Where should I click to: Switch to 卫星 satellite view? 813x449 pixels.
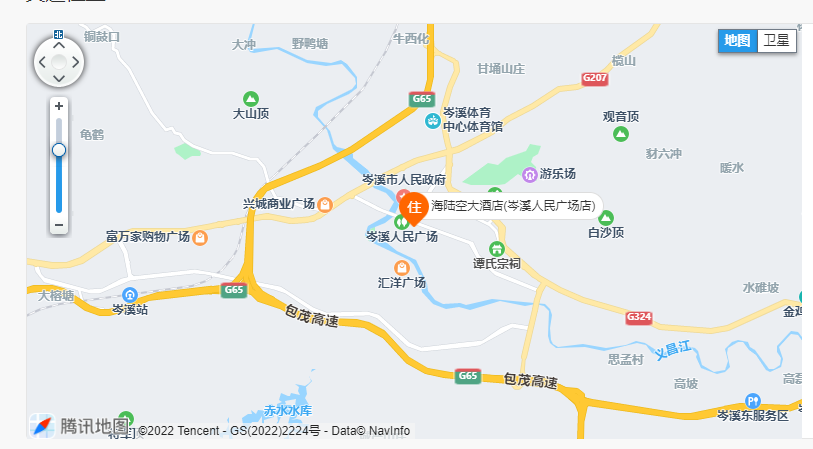click(776, 41)
